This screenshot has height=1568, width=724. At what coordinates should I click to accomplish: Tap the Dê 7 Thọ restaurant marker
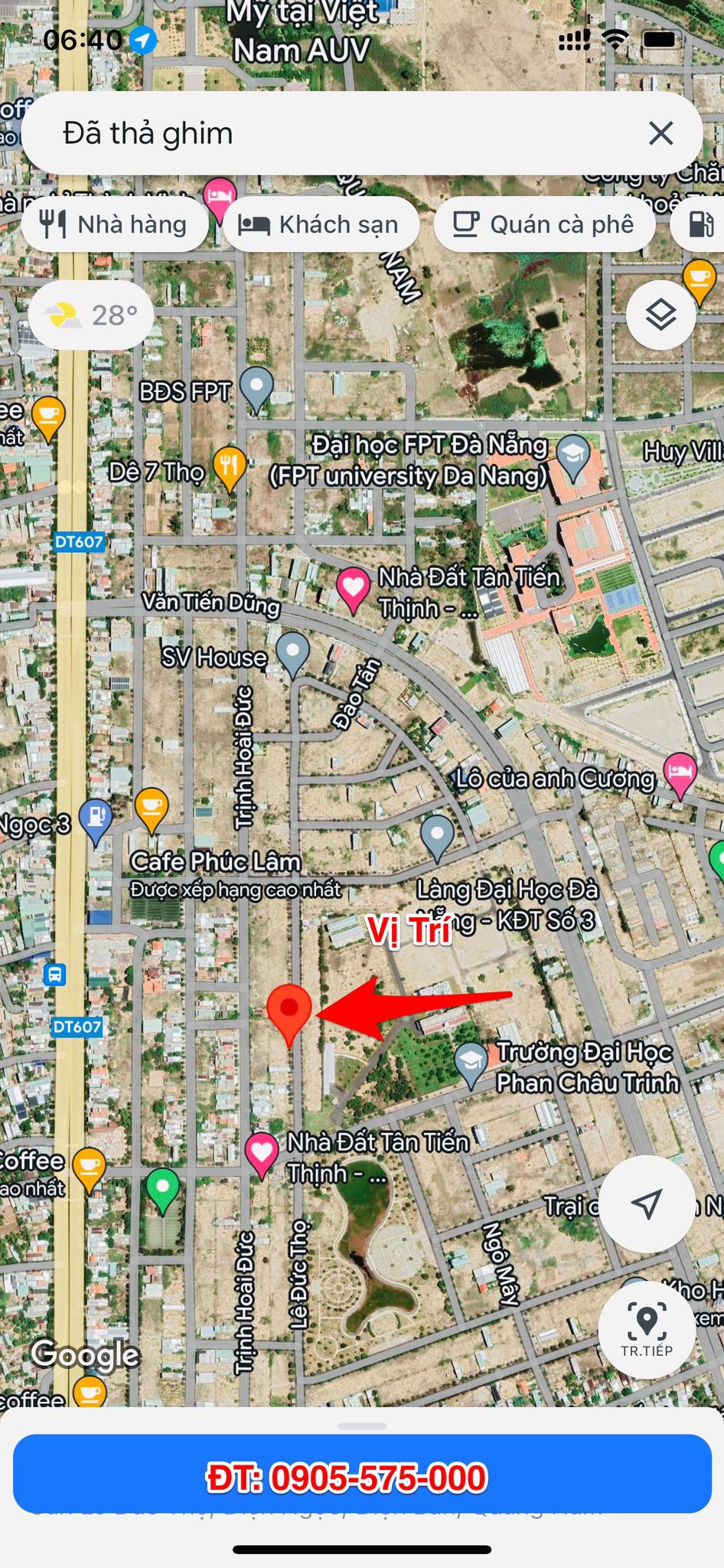coord(229,465)
